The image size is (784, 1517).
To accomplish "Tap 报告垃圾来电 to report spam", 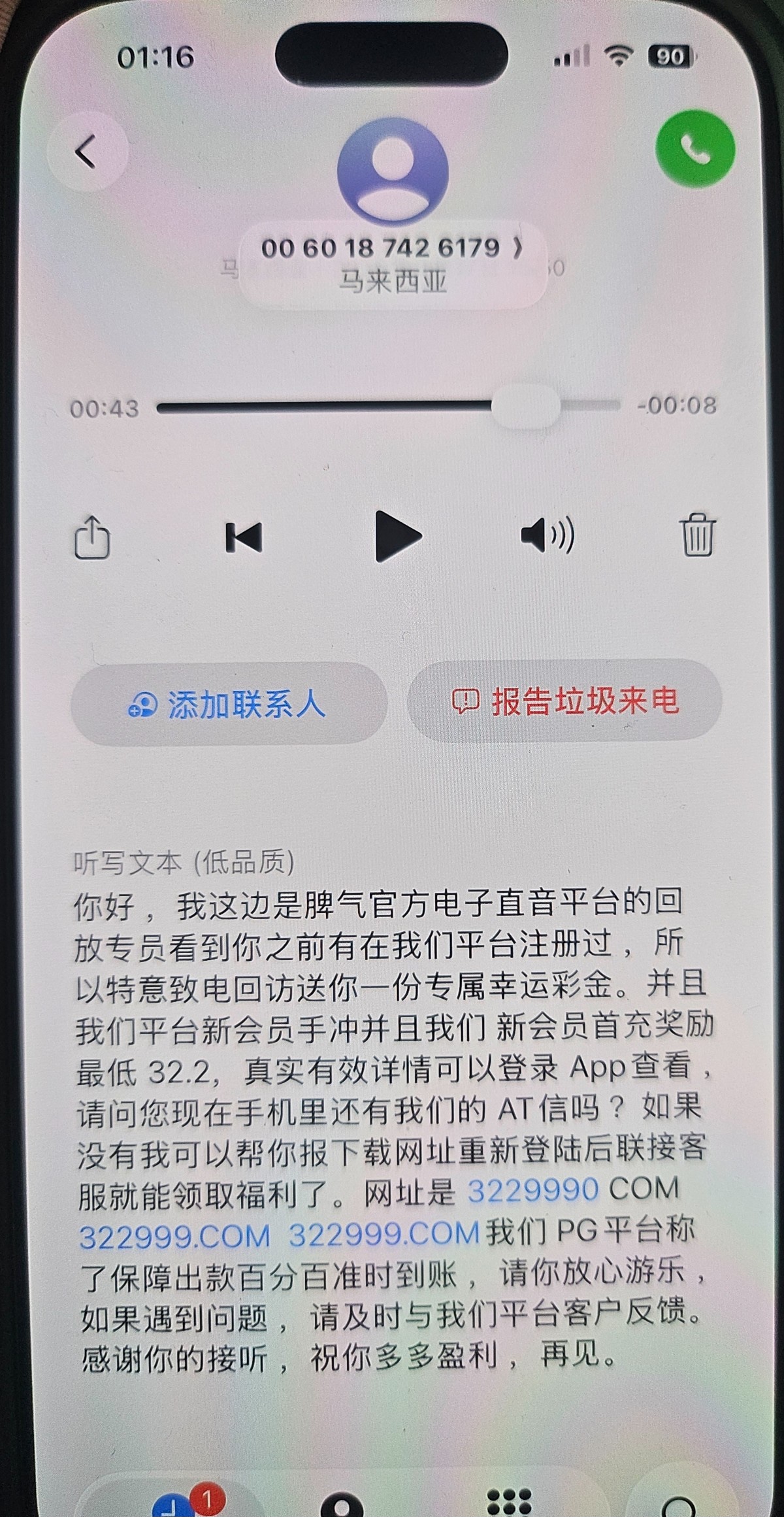I will coord(565,702).
